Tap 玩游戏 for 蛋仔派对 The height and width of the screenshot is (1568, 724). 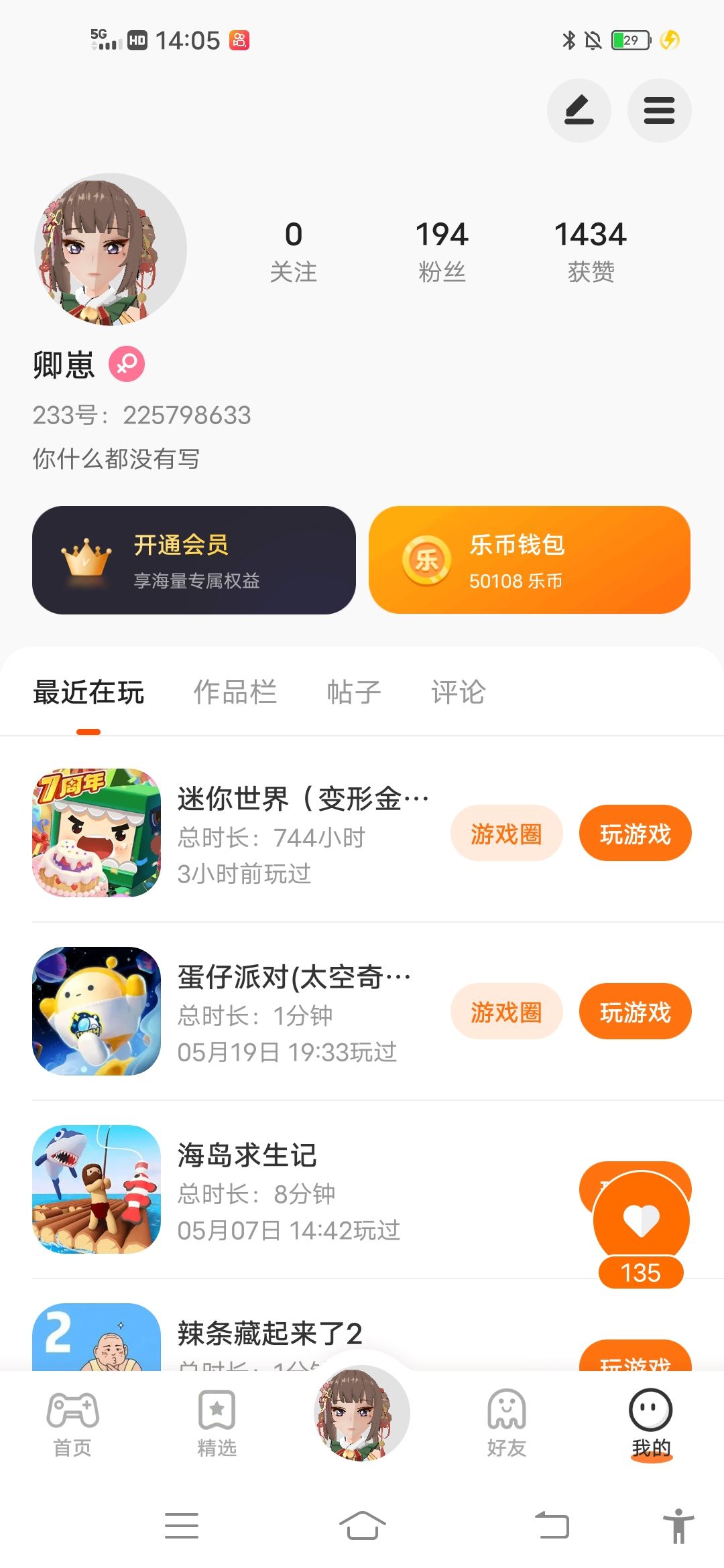click(x=635, y=1012)
